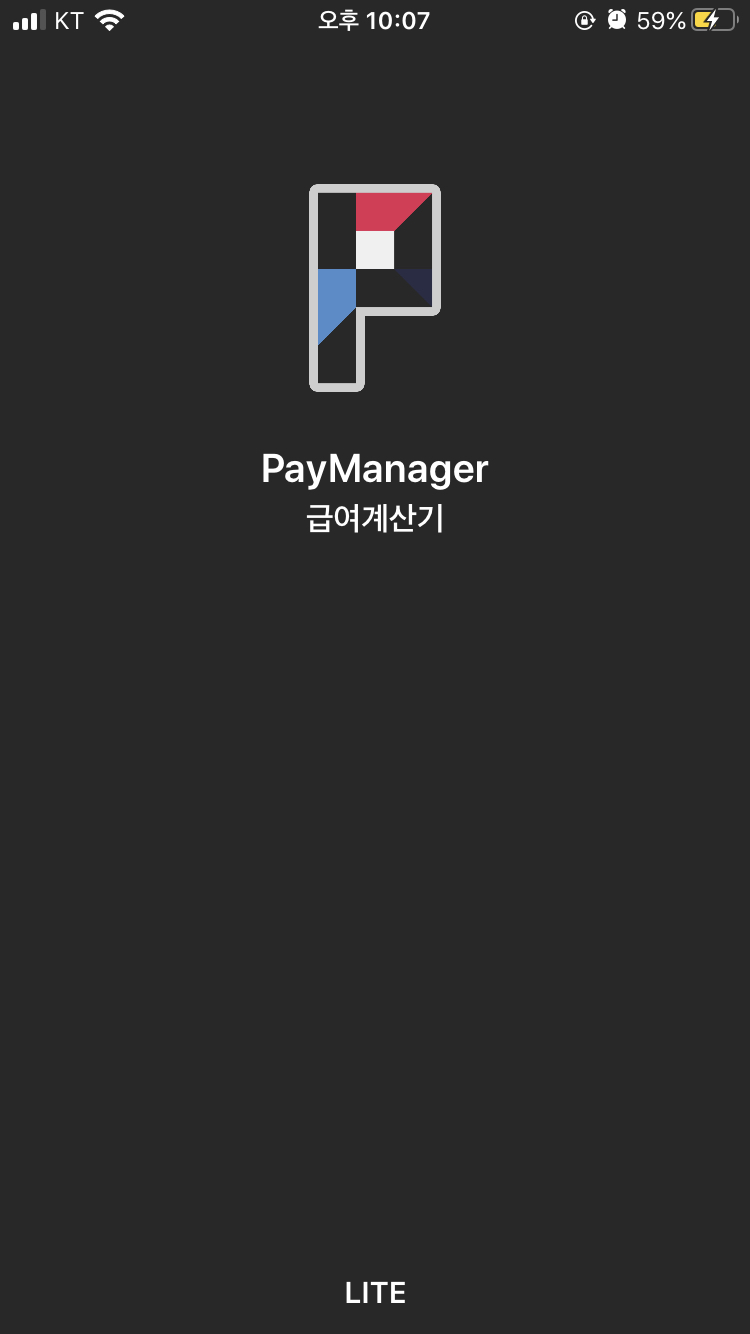Tap the lock symbol inside orientation lock icon

pyautogui.click(x=585, y=22)
